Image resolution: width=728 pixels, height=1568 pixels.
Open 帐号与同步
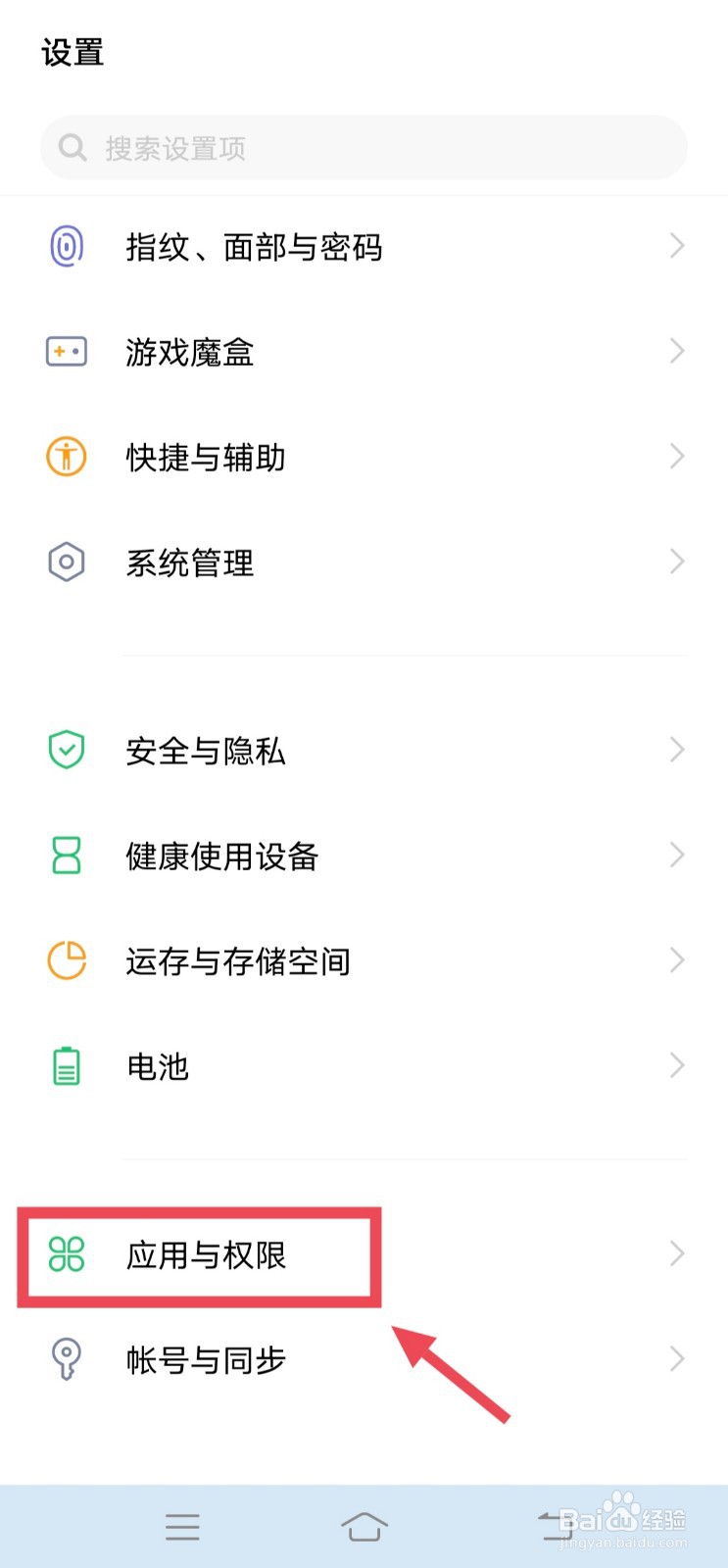(364, 1360)
